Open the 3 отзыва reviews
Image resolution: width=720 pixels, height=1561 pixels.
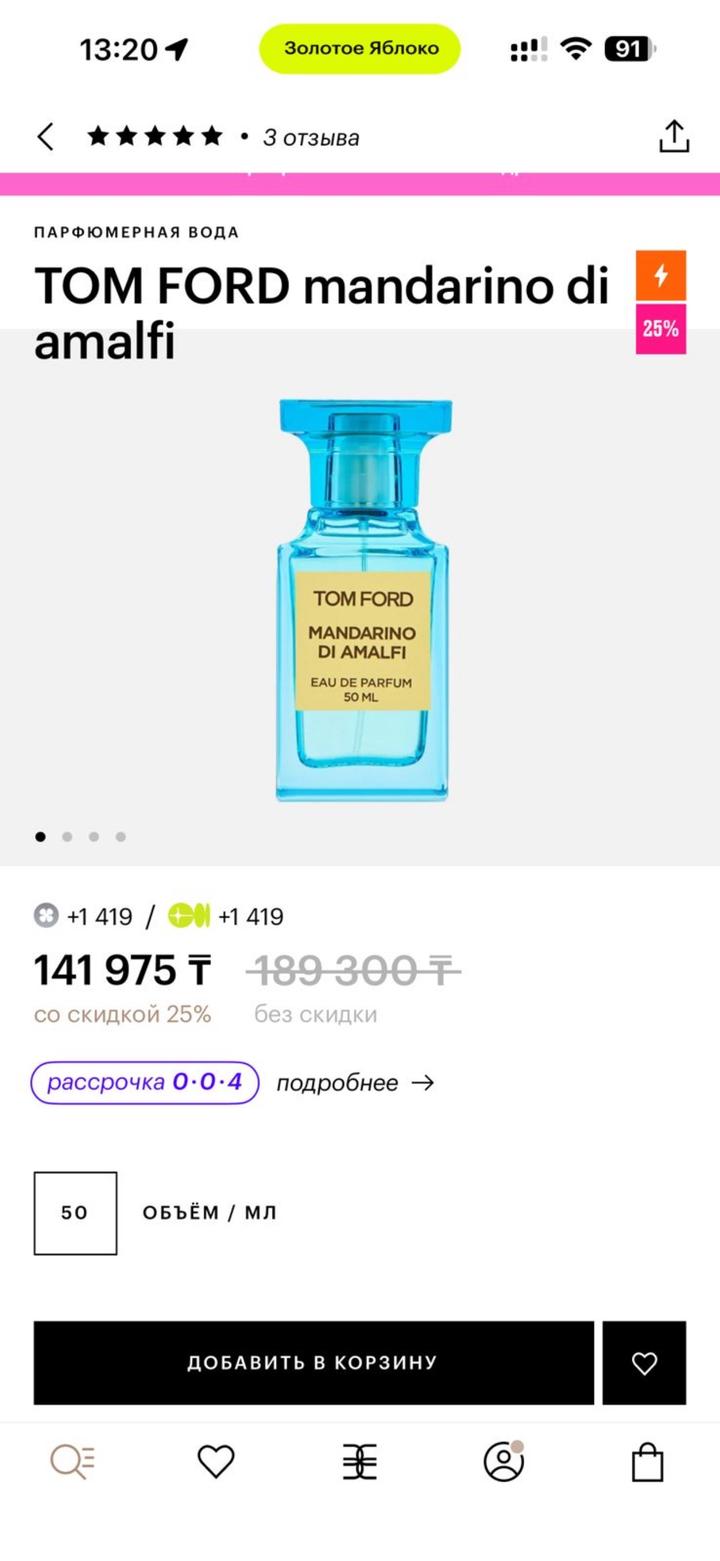(310, 138)
